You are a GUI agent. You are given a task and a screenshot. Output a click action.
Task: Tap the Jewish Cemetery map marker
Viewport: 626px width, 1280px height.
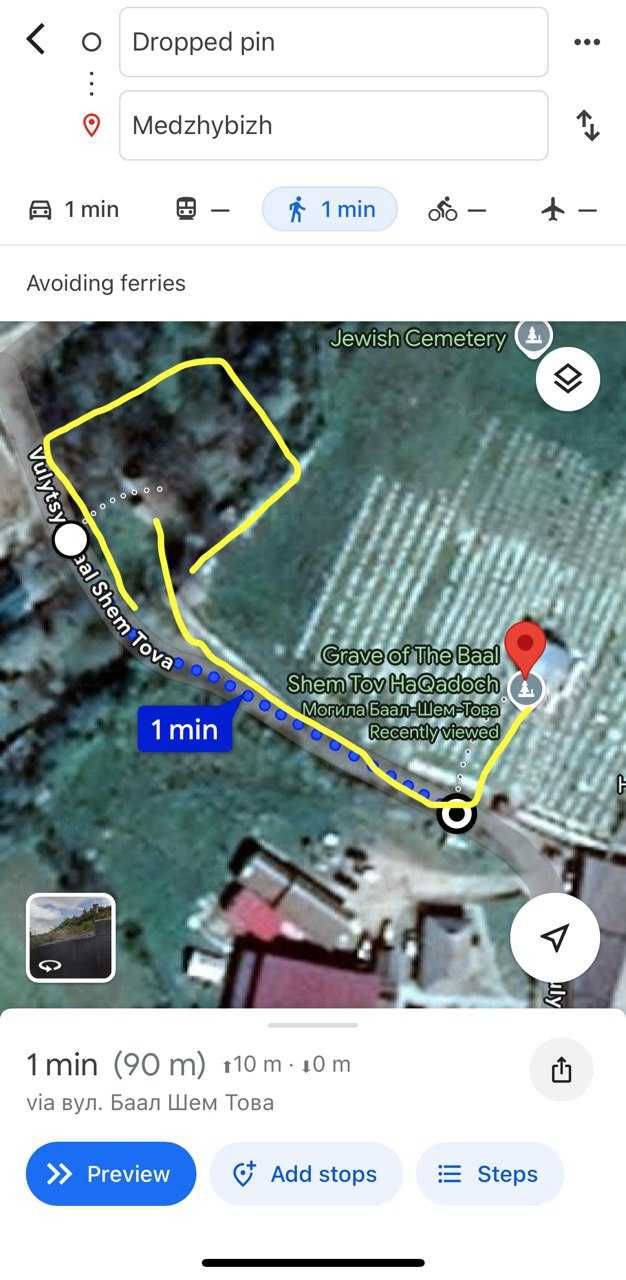[x=534, y=335]
